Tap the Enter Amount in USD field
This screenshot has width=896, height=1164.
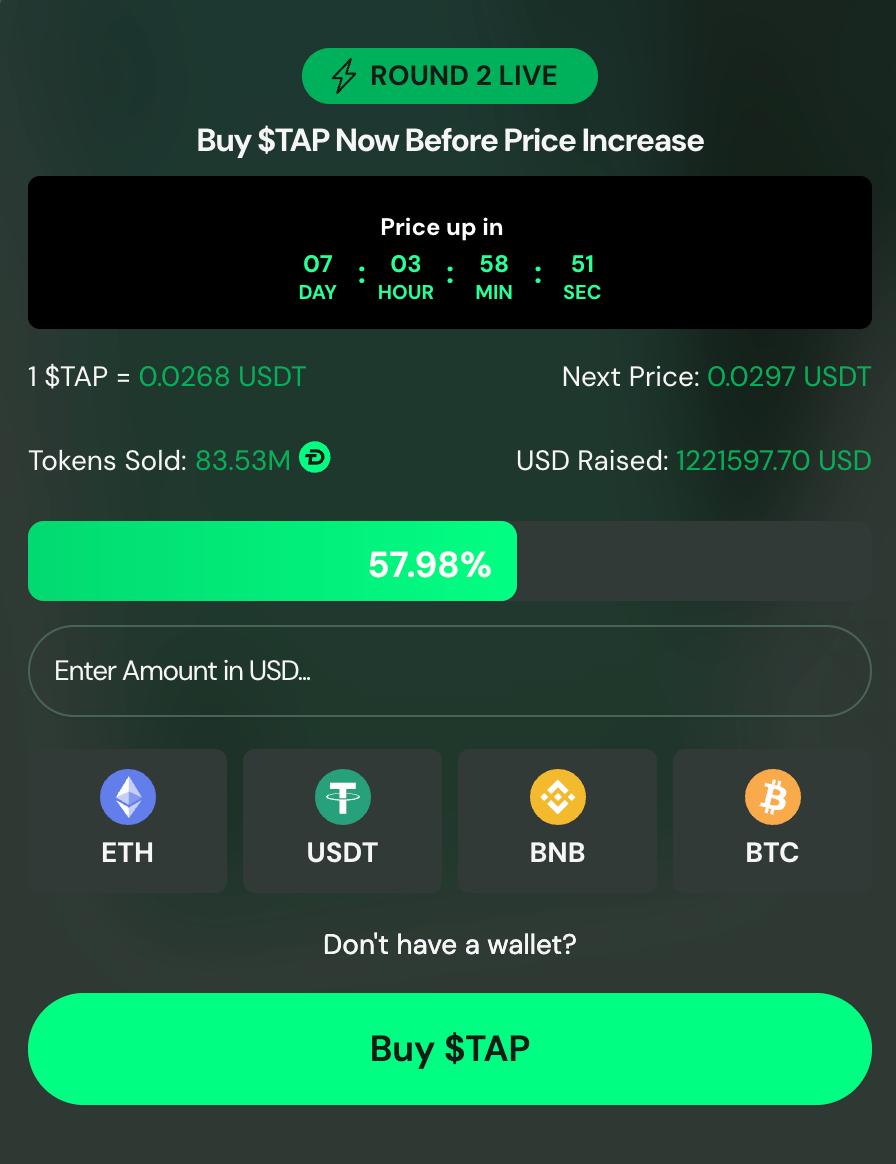click(449, 671)
